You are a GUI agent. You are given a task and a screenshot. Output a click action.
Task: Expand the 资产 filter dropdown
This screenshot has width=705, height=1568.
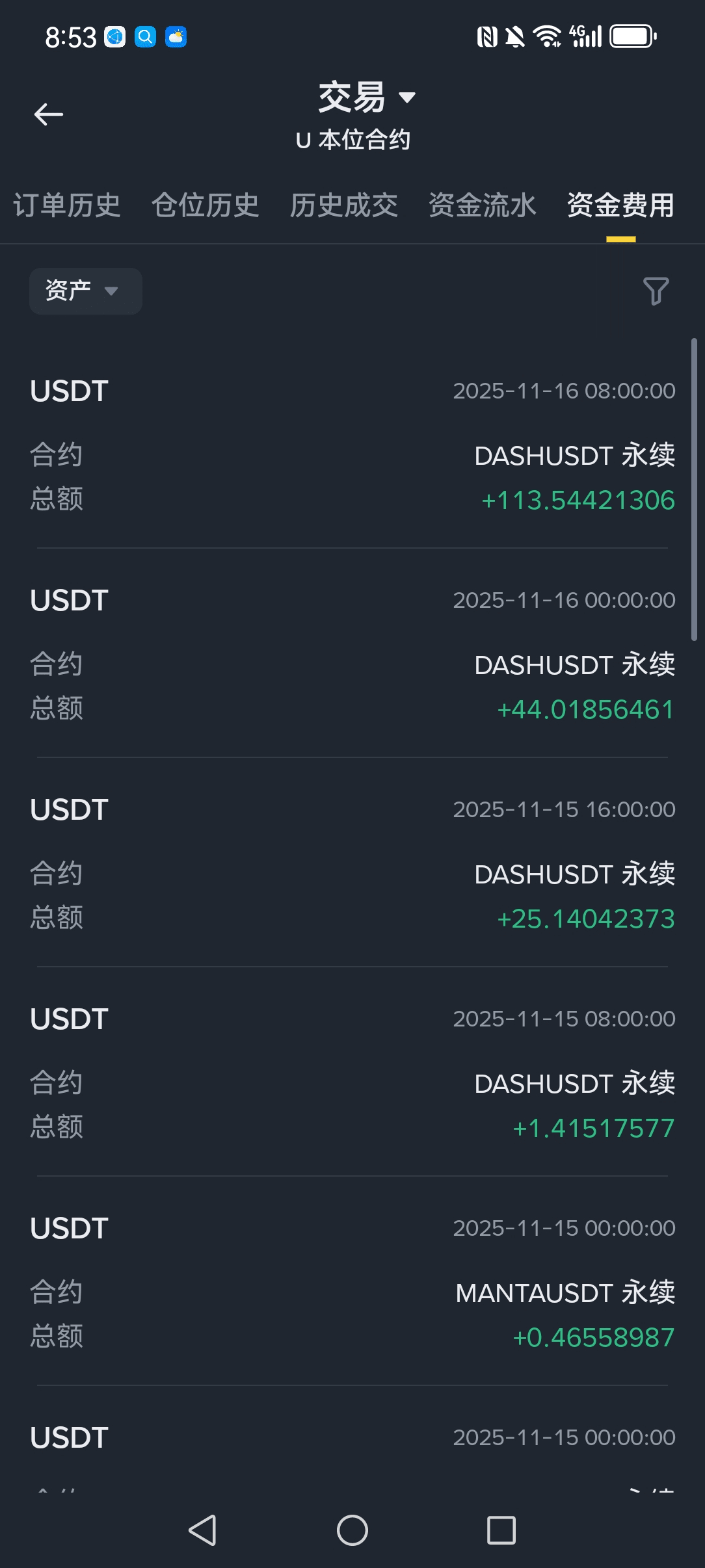click(x=85, y=291)
